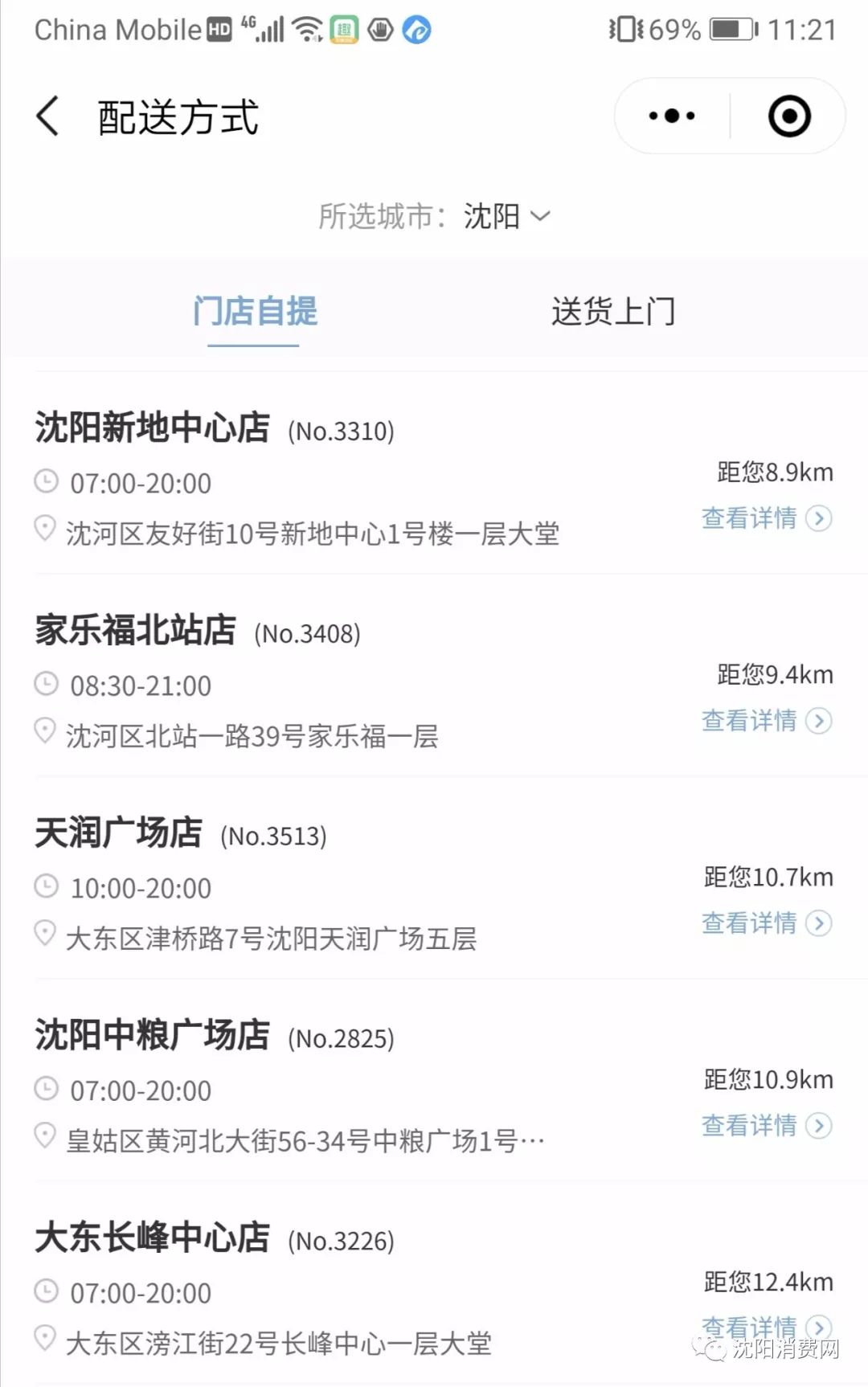The width and height of the screenshot is (868, 1387).
Task: Pick the 天润广场店 store
Action: 119,833
